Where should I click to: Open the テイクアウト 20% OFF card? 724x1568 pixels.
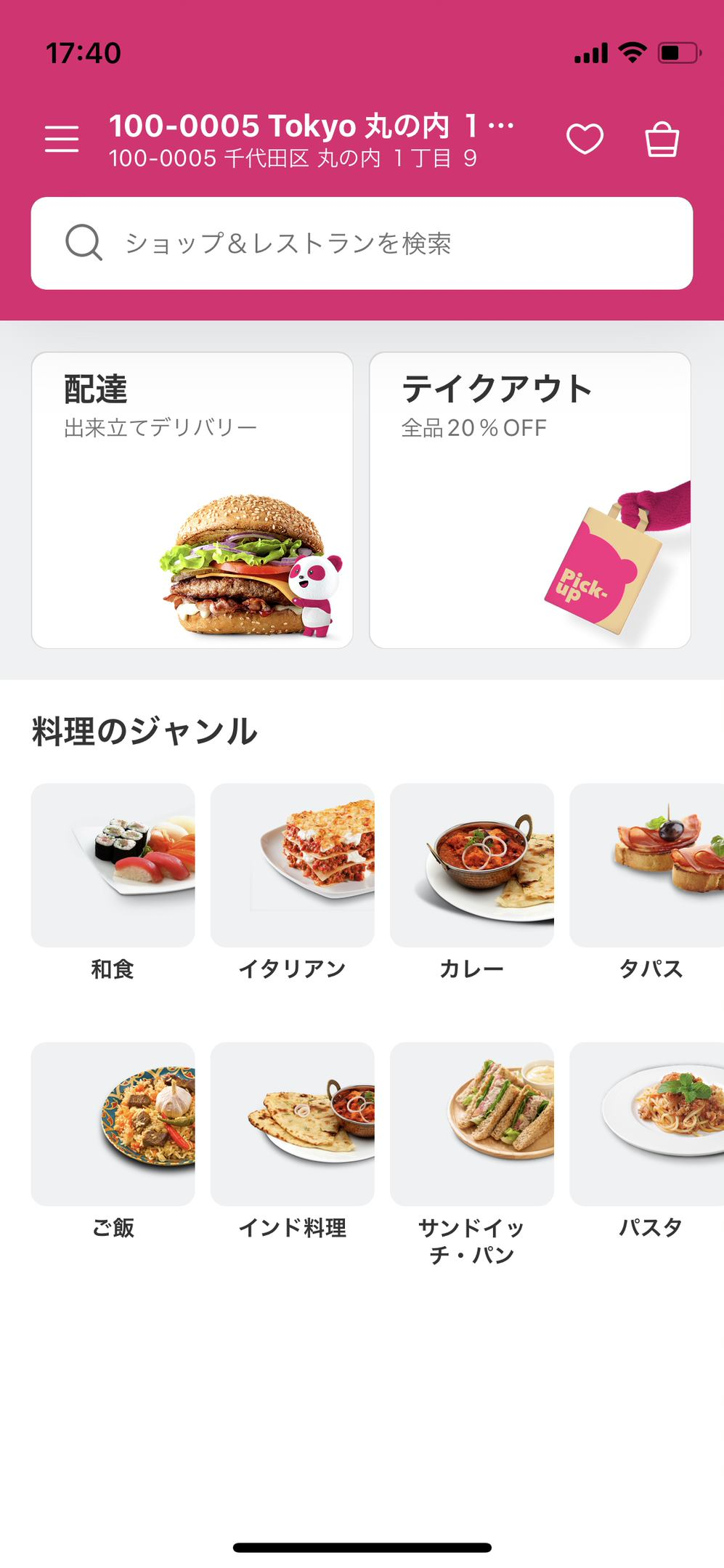tap(530, 500)
